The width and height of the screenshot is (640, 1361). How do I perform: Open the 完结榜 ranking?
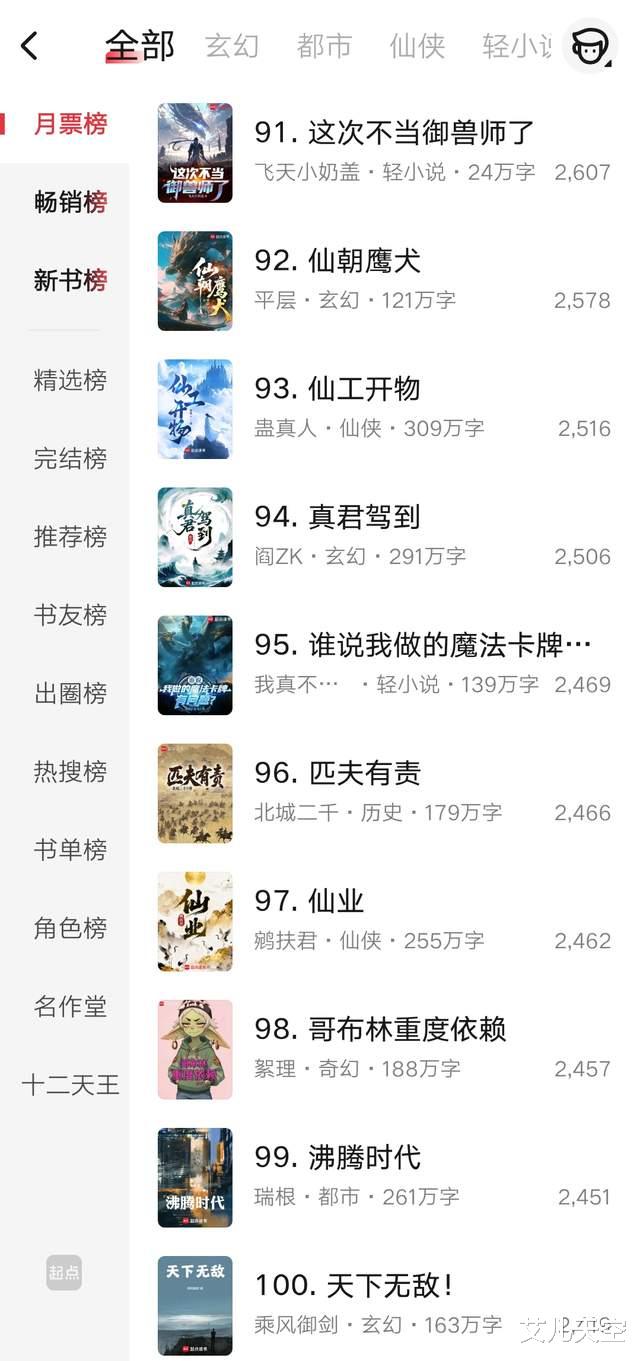point(70,459)
